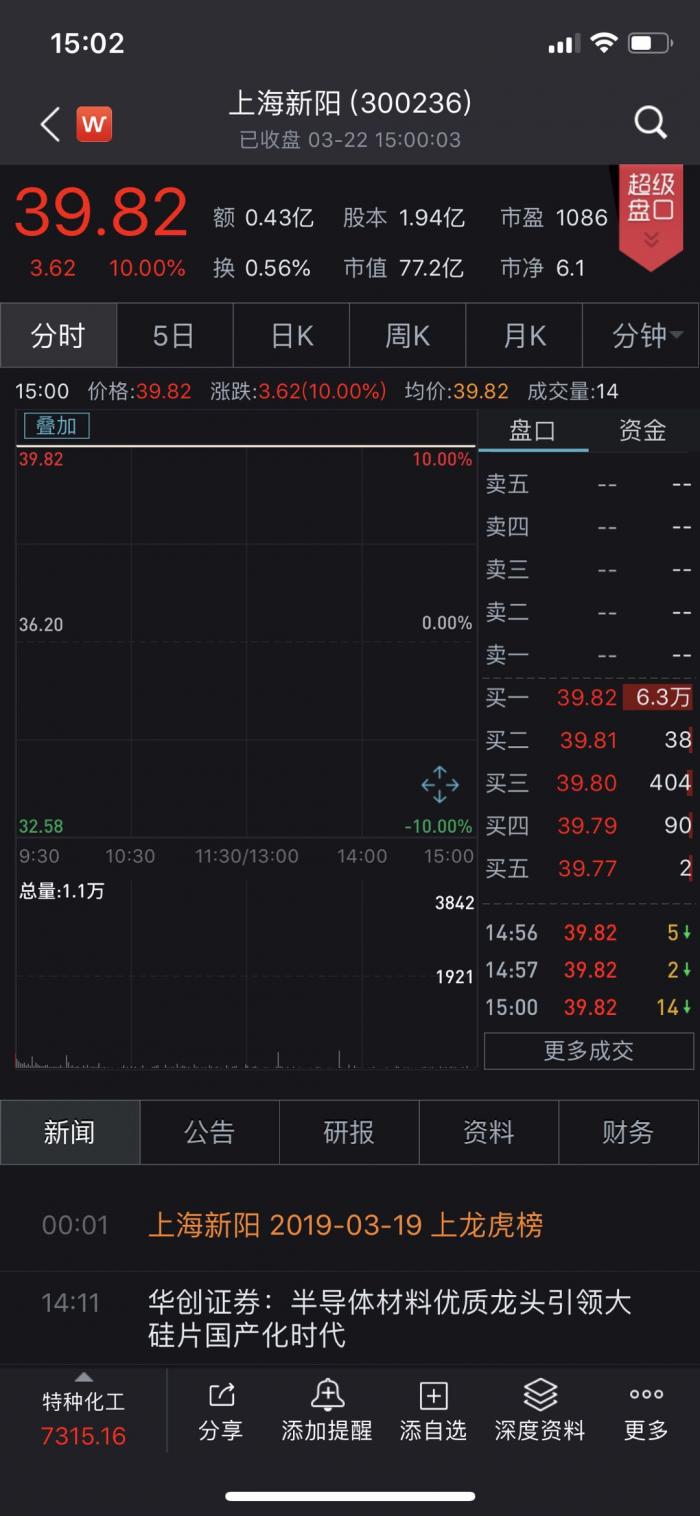Read the 华创证券 semiconductor article
This screenshot has height=1516, width=700.
pyautogui.click(x=390, y=1318)
